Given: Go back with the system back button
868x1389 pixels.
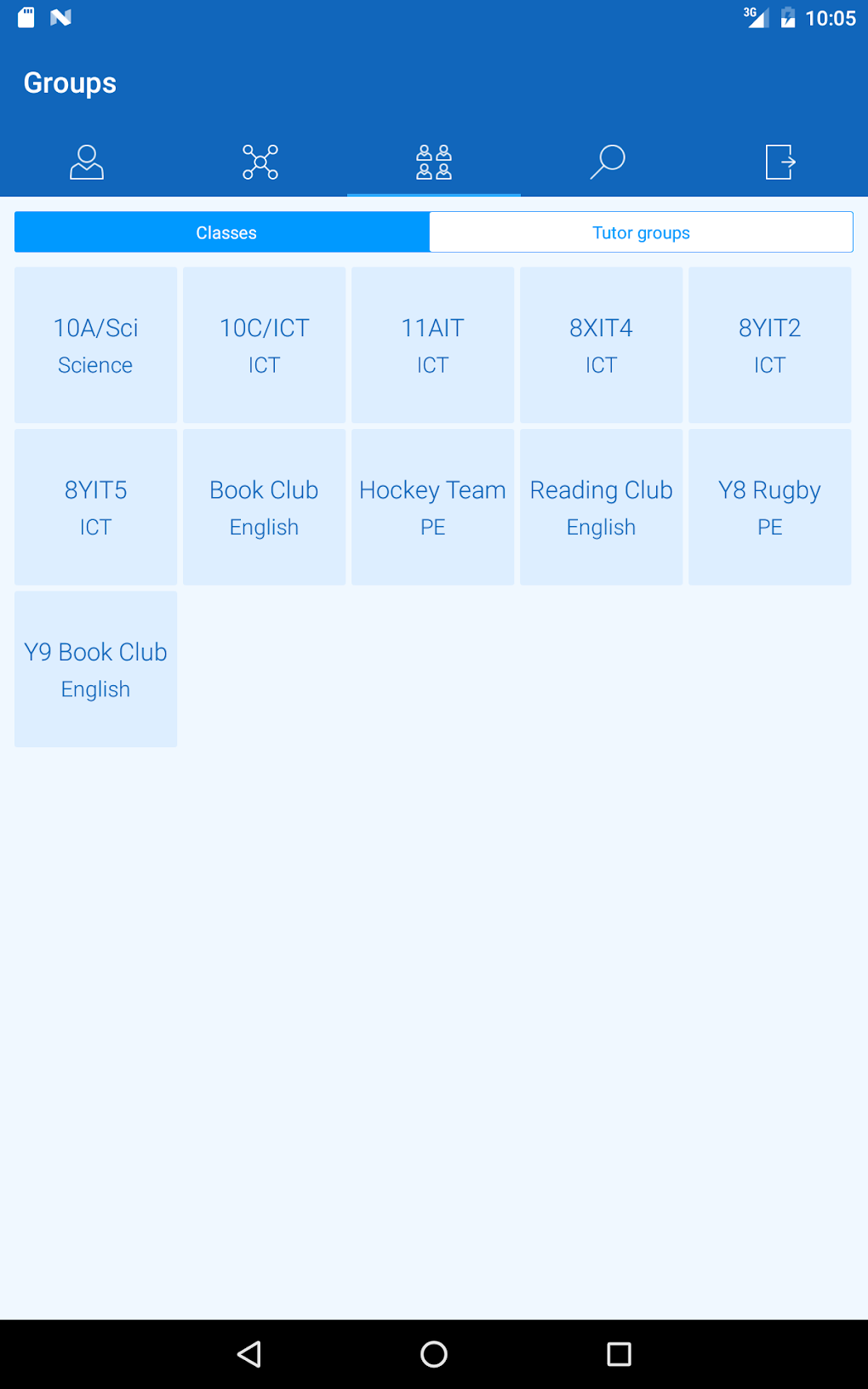Looking at the screenshot, I should (249, 1354).
